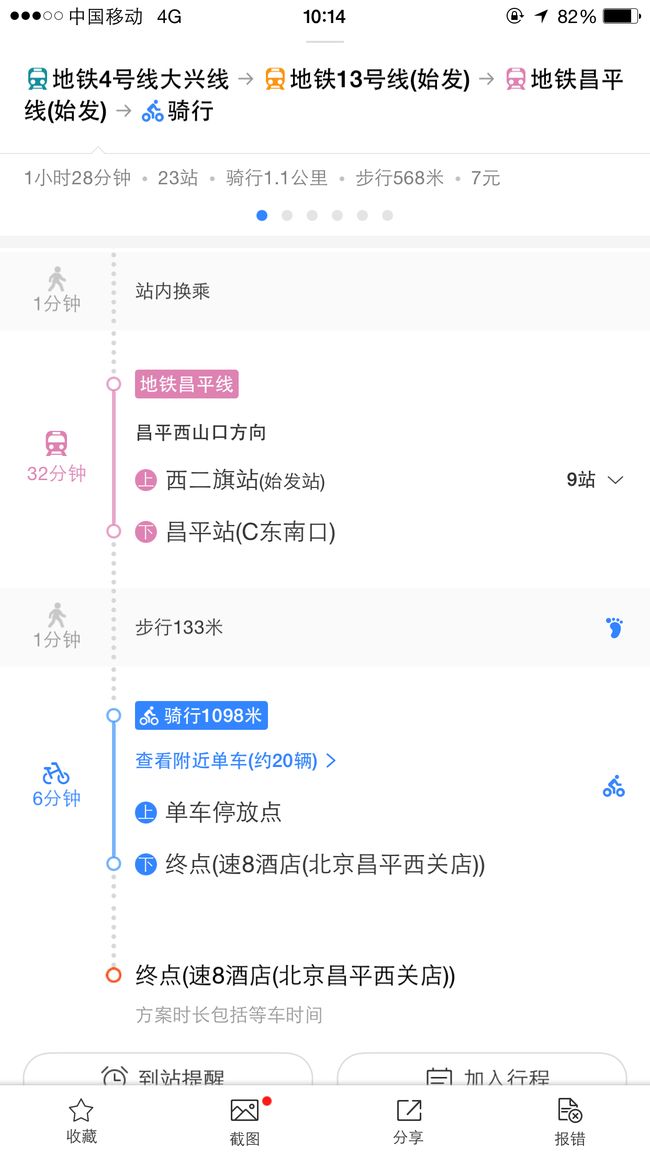Select the second route page dot
The width and height of the screenshot is (650, 1156).
[287, 215]
